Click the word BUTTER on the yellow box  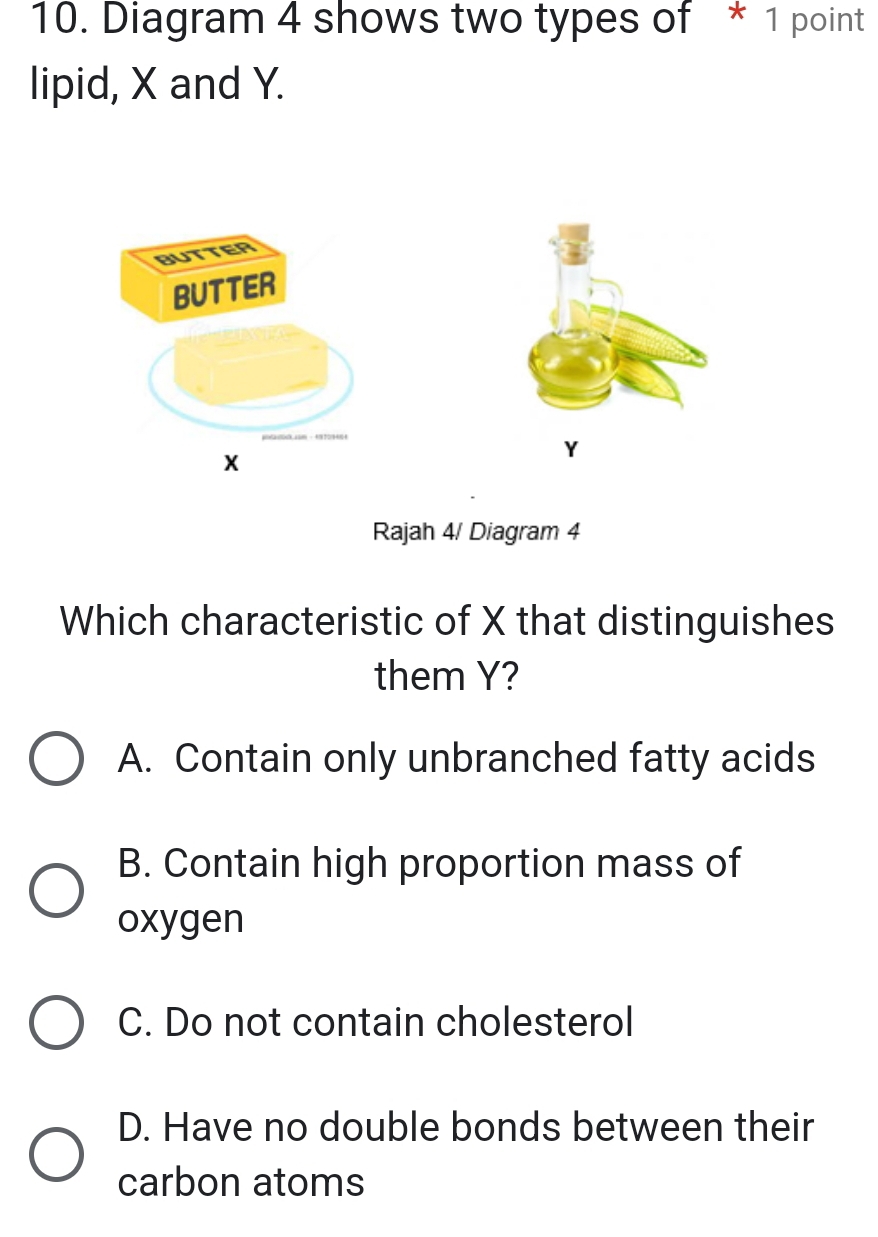pyautogui.click(x=224, y=287)
